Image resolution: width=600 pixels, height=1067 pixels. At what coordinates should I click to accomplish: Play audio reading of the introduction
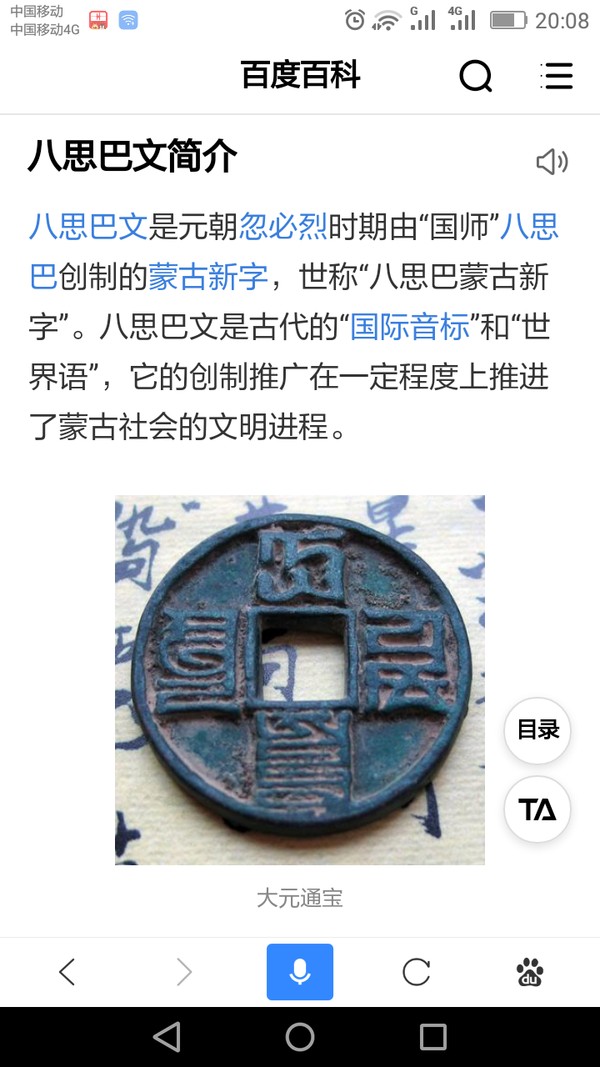[551, 162]
